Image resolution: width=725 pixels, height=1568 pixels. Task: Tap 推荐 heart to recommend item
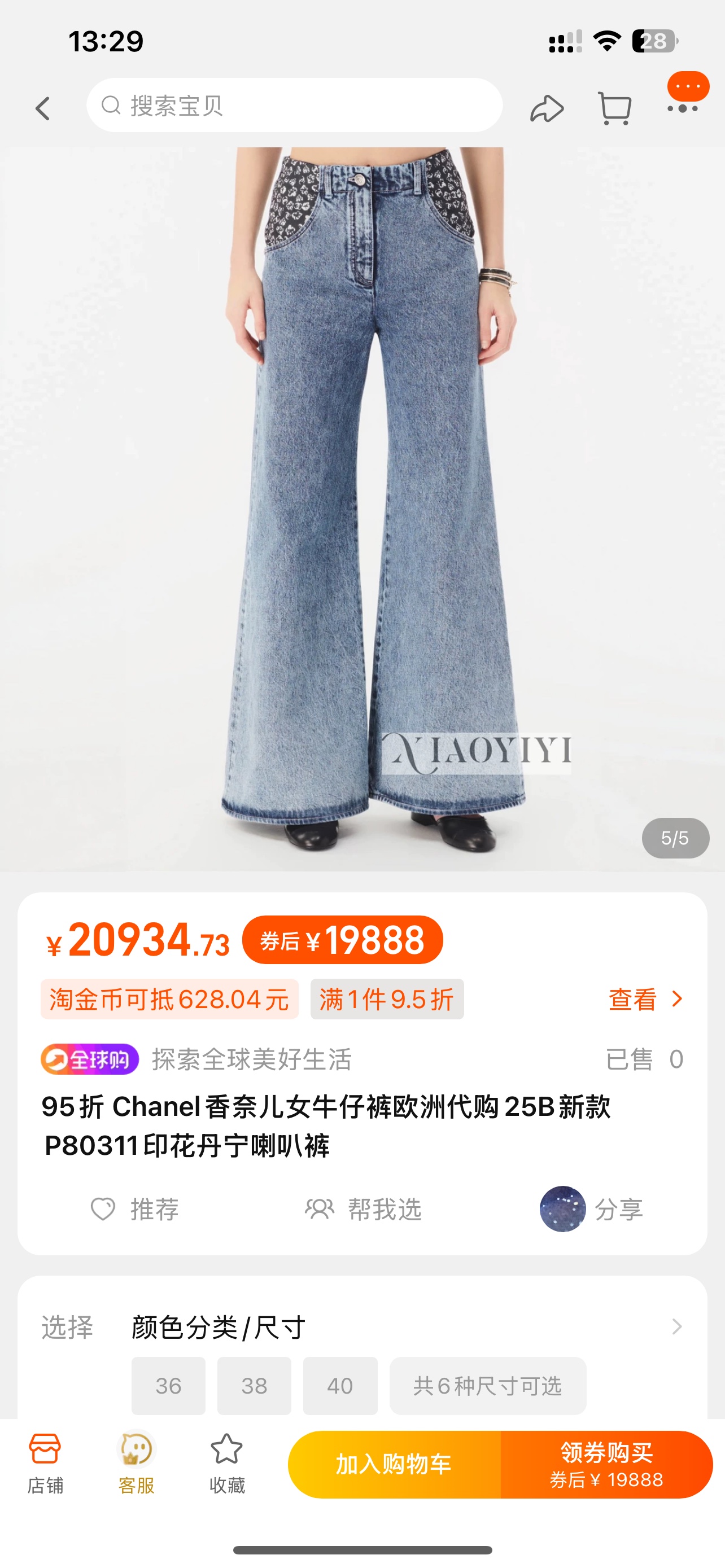[x=134, y=1209]
